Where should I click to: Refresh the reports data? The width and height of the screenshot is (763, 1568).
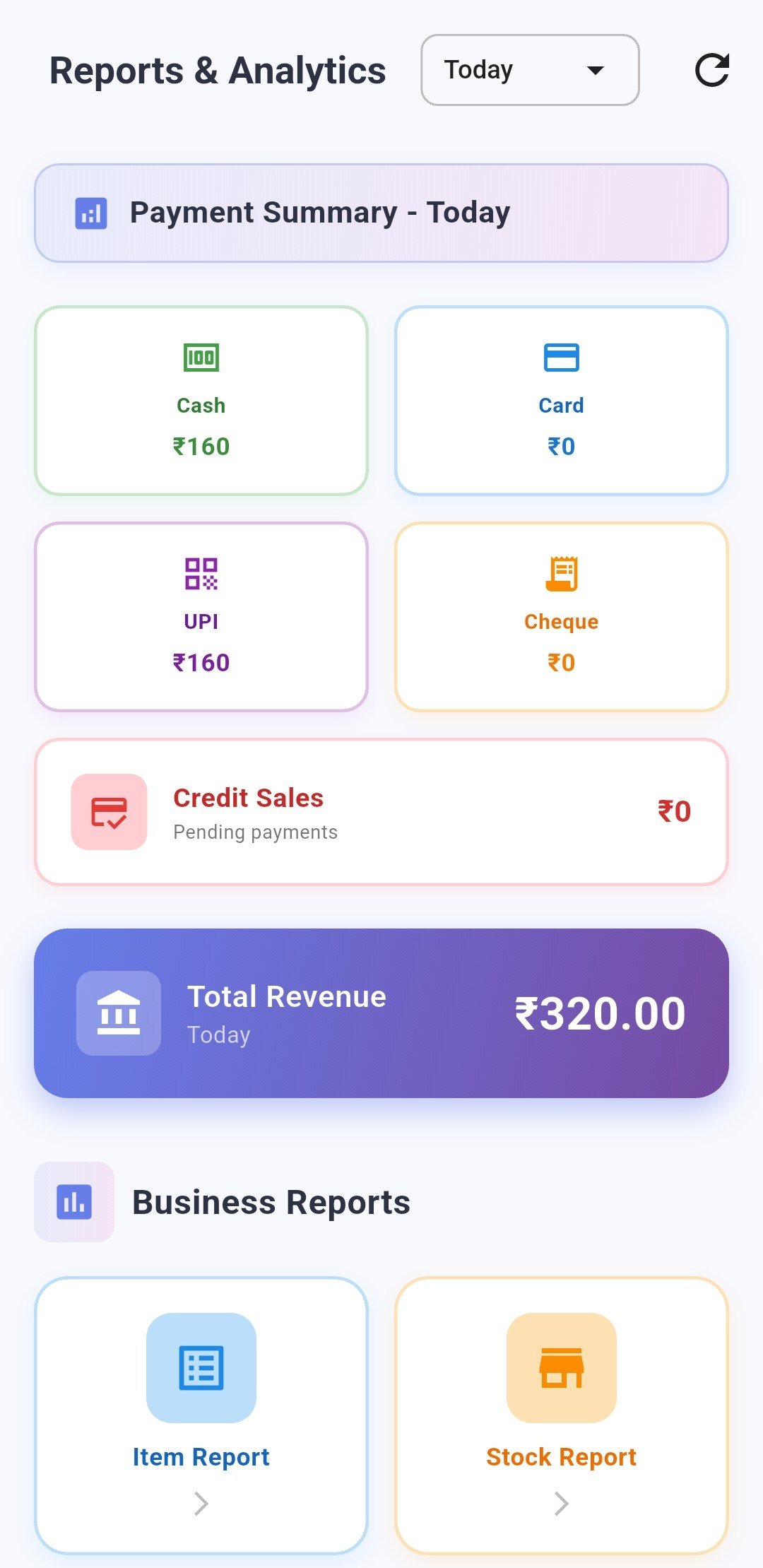click(x=711, y=70)
